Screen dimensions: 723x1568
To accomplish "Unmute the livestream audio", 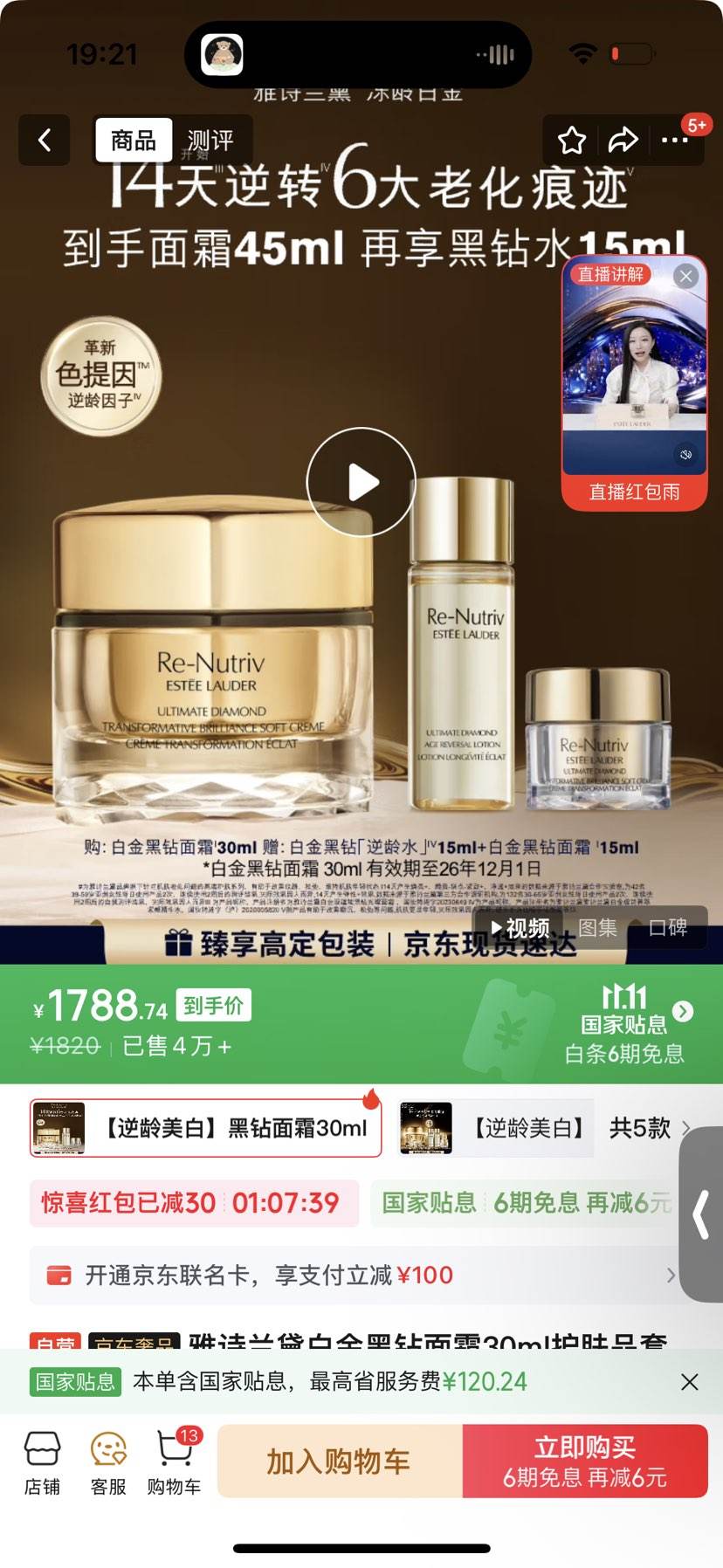I will pos(686,453).
